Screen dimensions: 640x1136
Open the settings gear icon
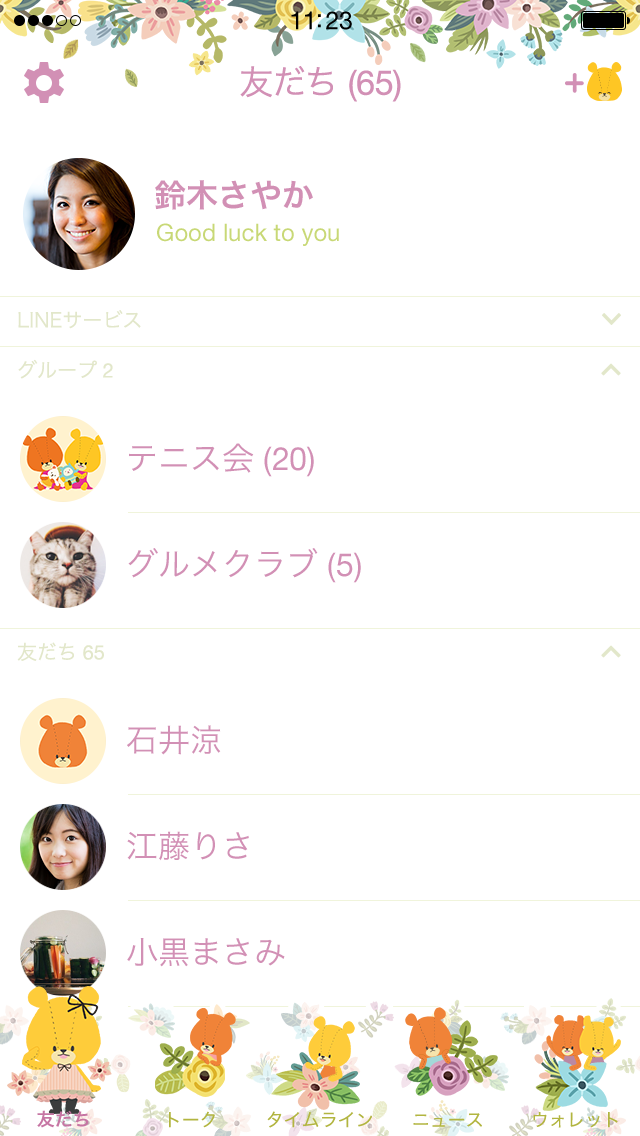point(44,83)
